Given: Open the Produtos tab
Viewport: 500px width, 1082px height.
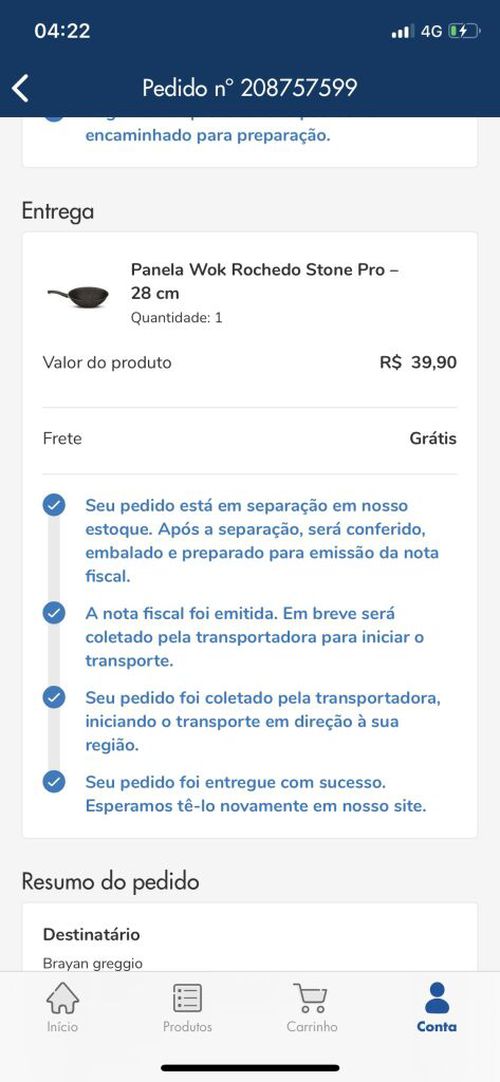Looking at the screenshot, I should [x=188, y=1008].
